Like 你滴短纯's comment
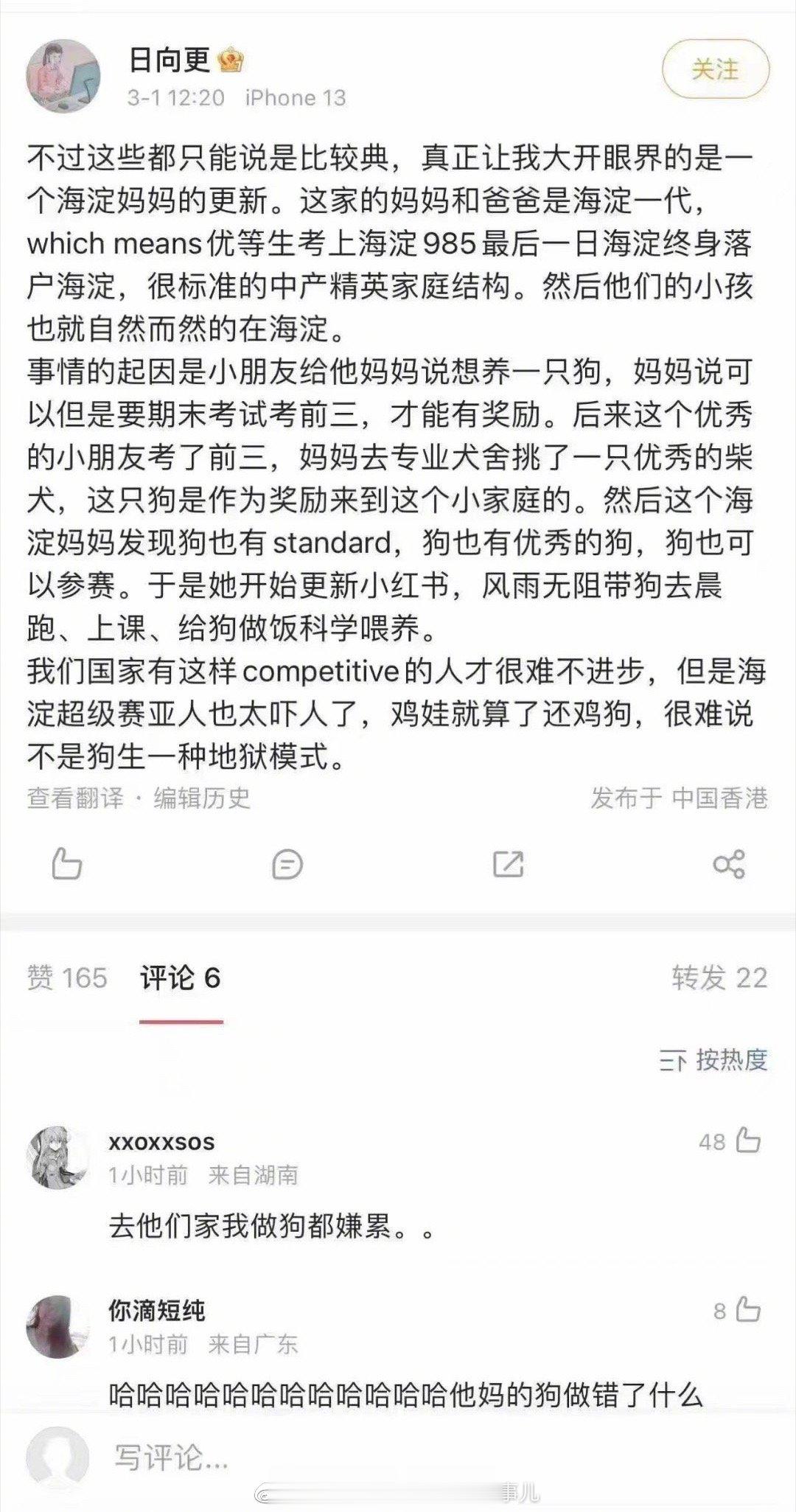This screenshot has height=1512, width=796. (747, 1311)
